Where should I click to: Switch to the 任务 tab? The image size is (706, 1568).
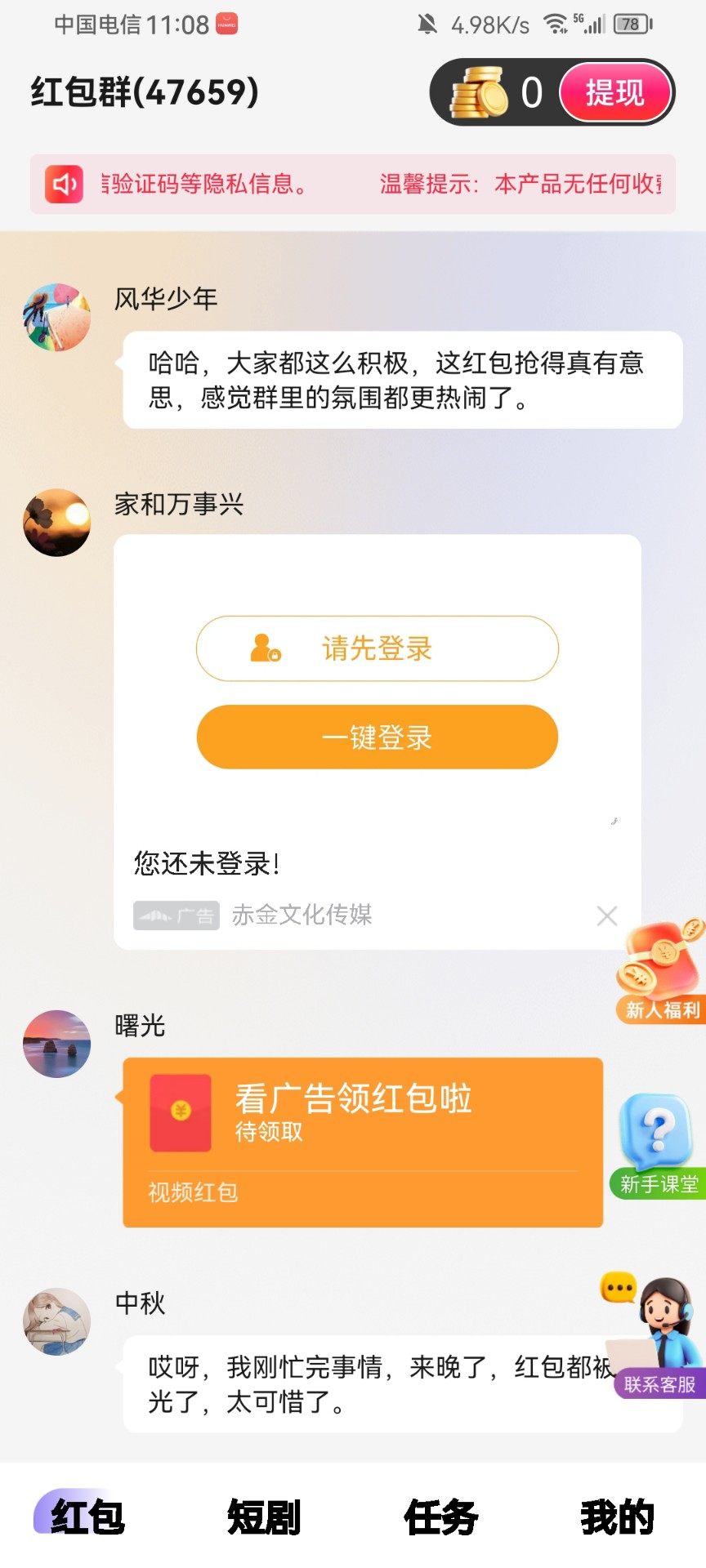click(x=440, y=1518)
